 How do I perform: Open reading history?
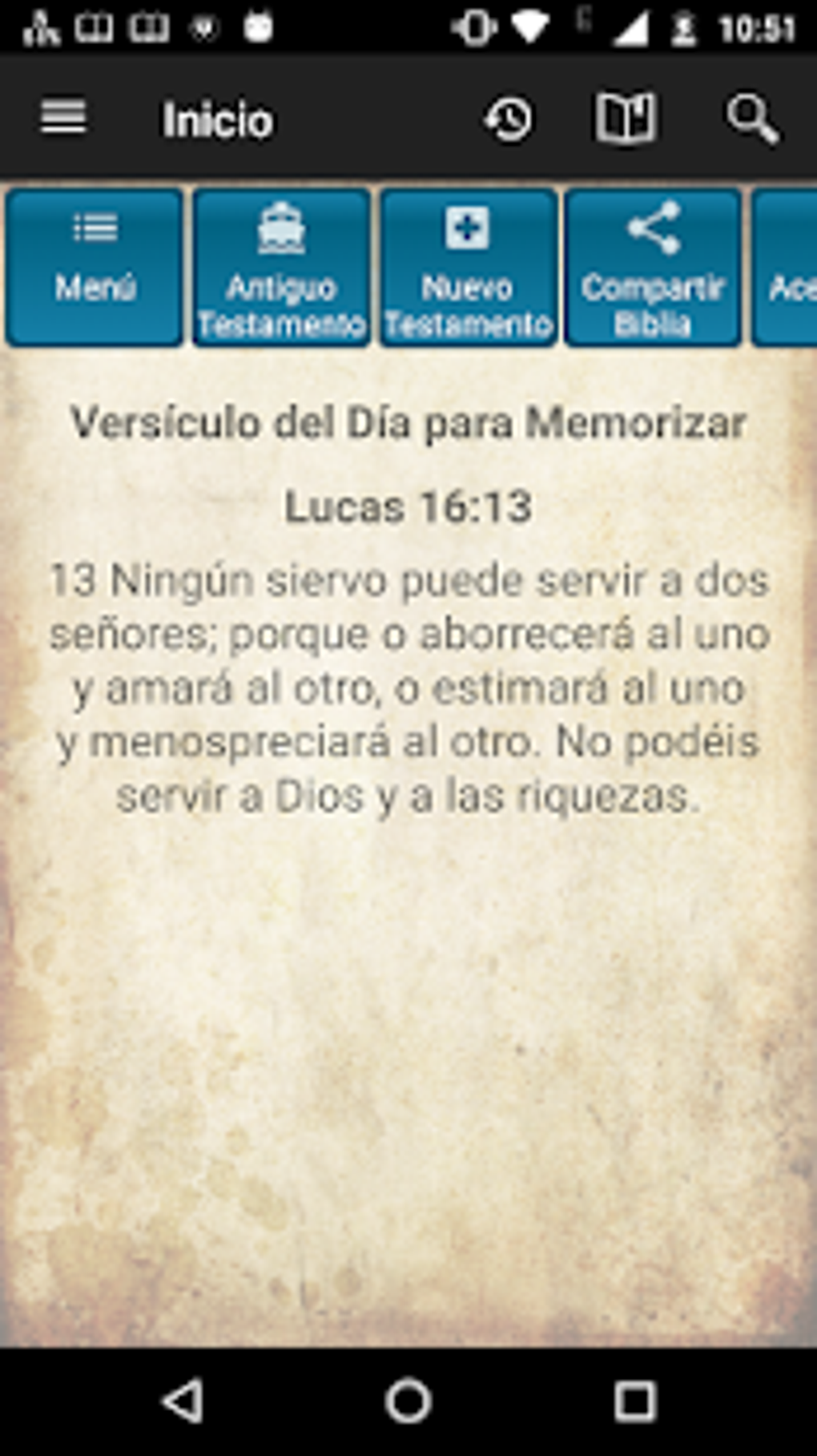pos(508,119)
